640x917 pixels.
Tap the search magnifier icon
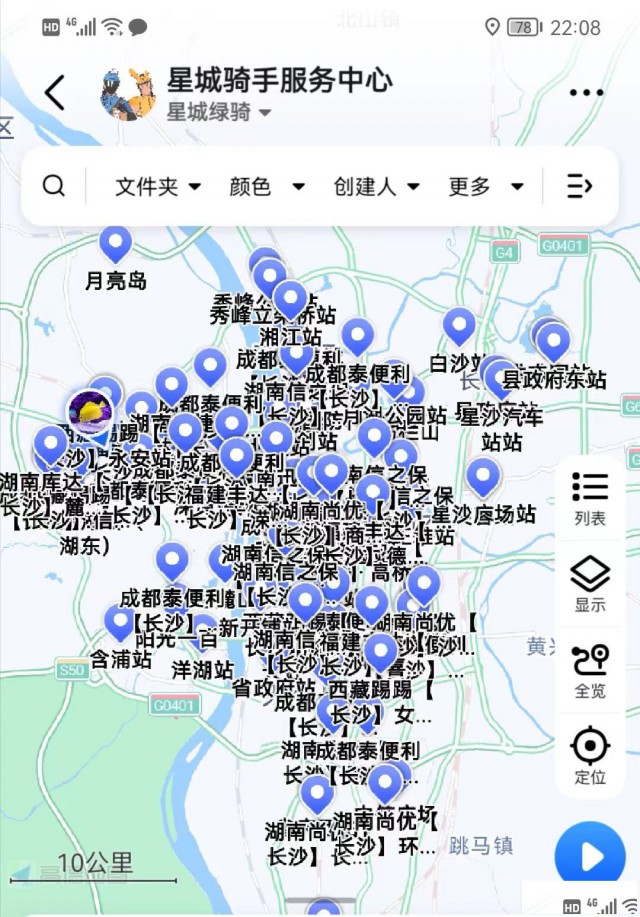54,186
